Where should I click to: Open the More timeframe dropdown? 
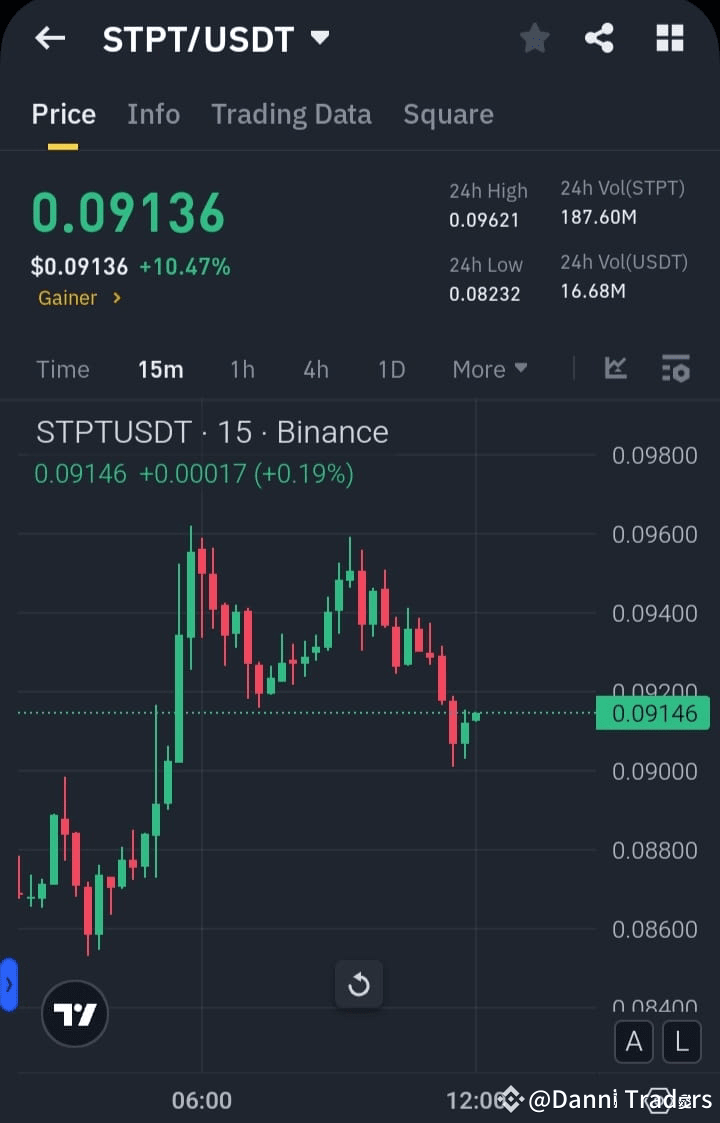489,369
